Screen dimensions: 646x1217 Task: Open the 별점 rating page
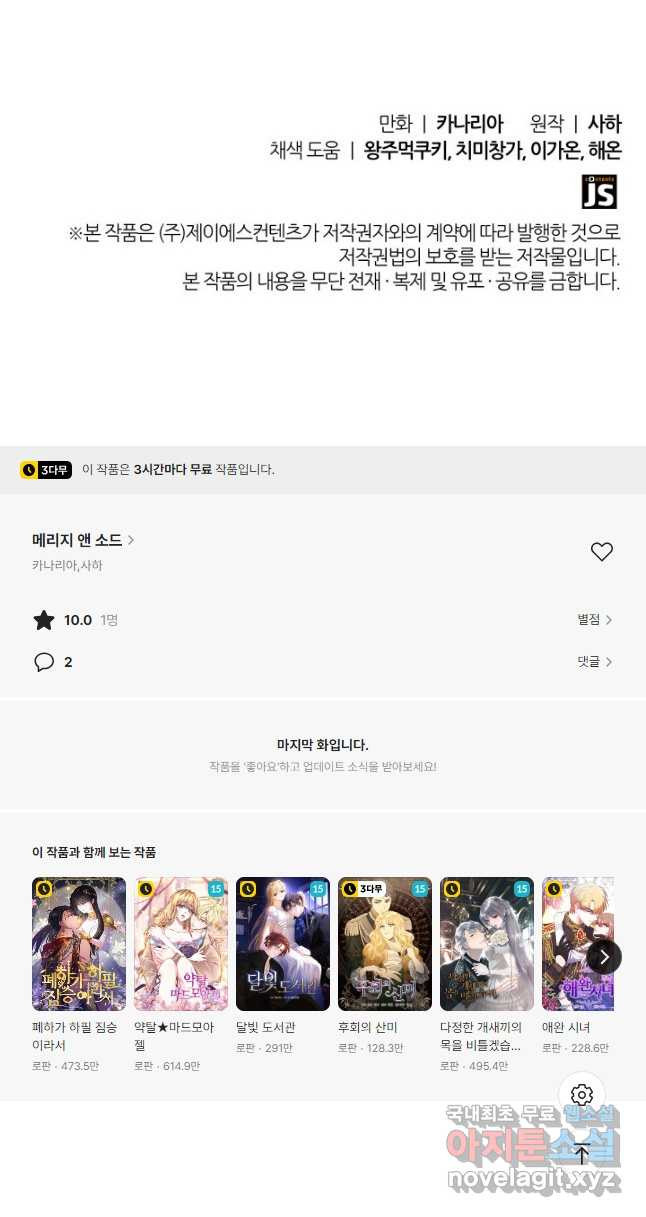click(594, 620)
